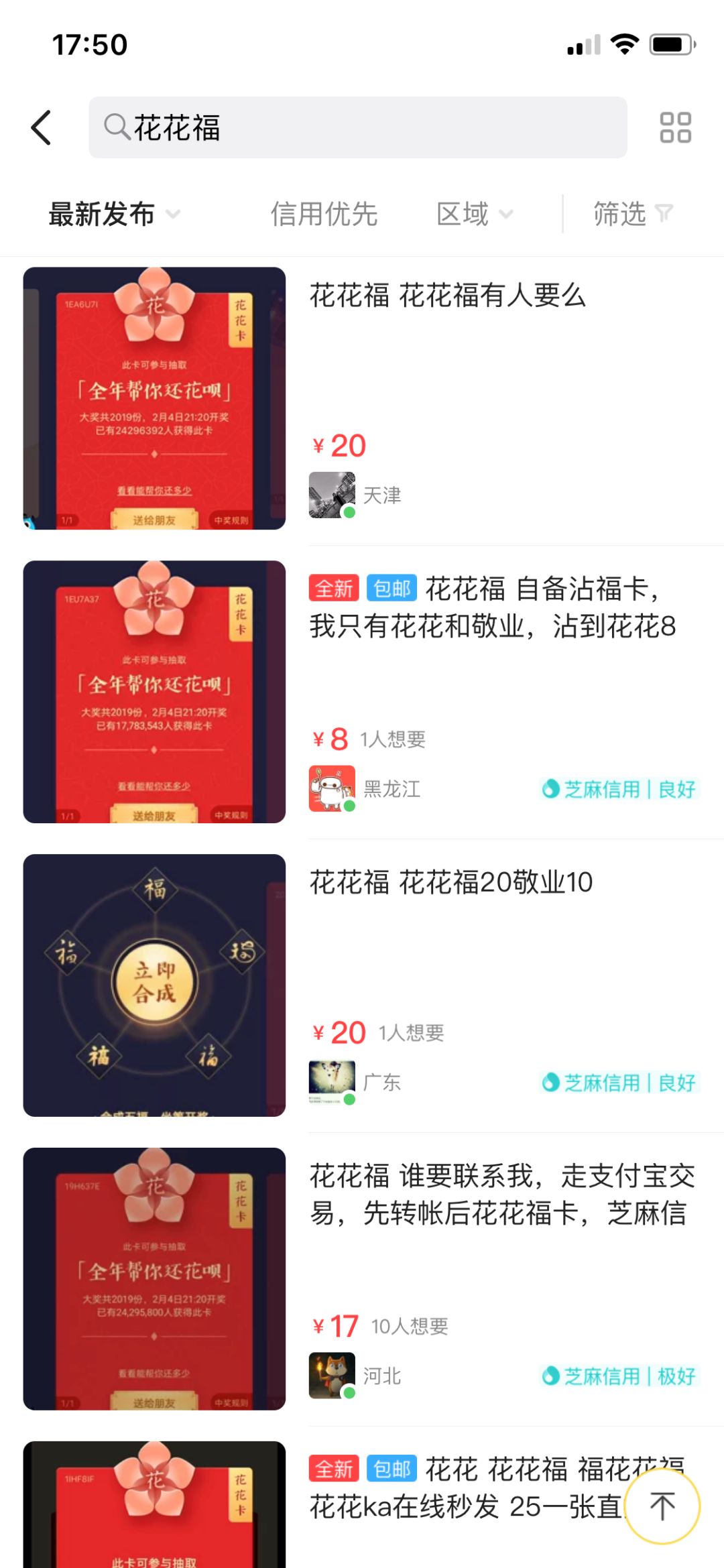
Task: Tap the back-to-top circular button
Action: (661, 1507)
